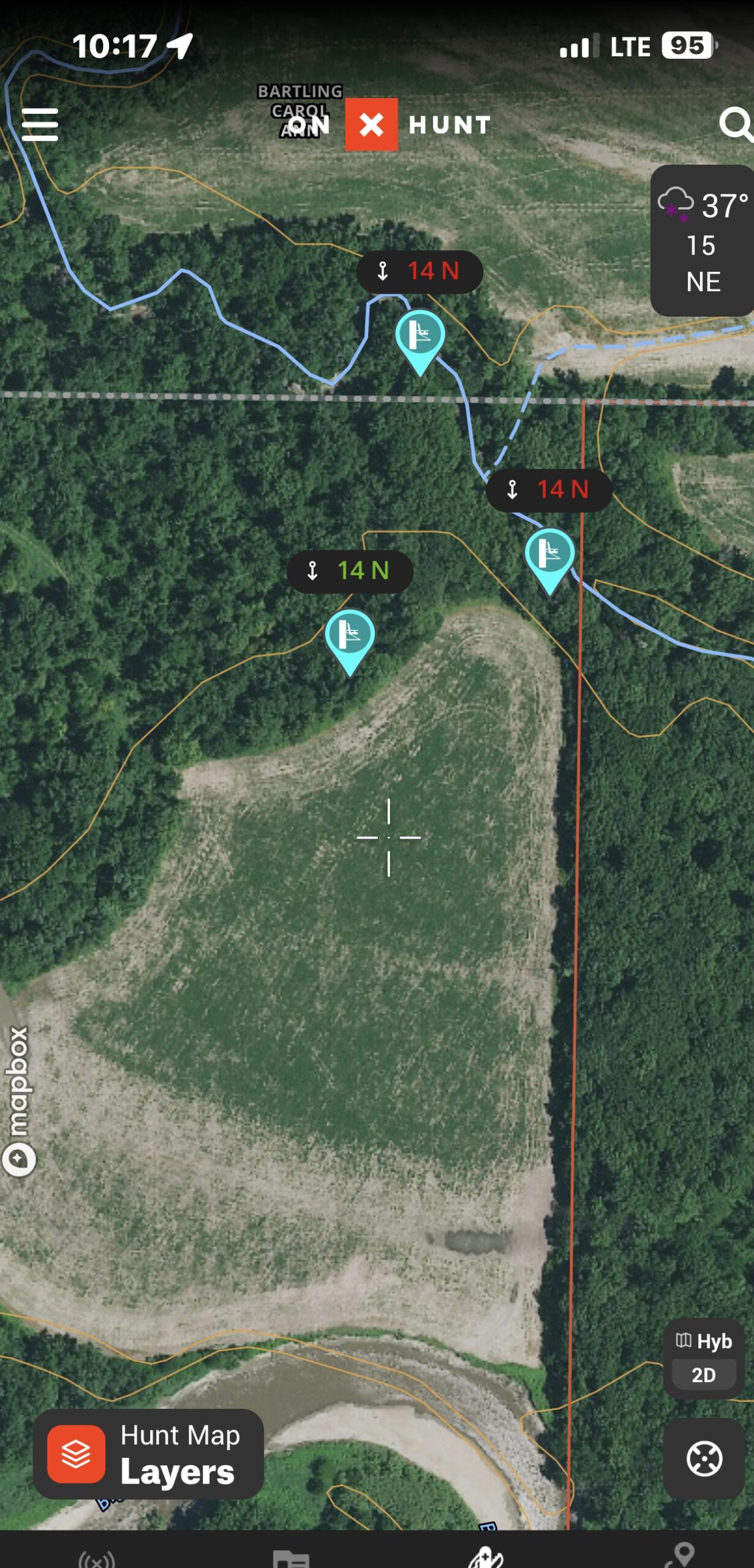Switch the Hyb 2D basemap mode
This screenshot has width=754, height=1568.
coord(704,1359)
